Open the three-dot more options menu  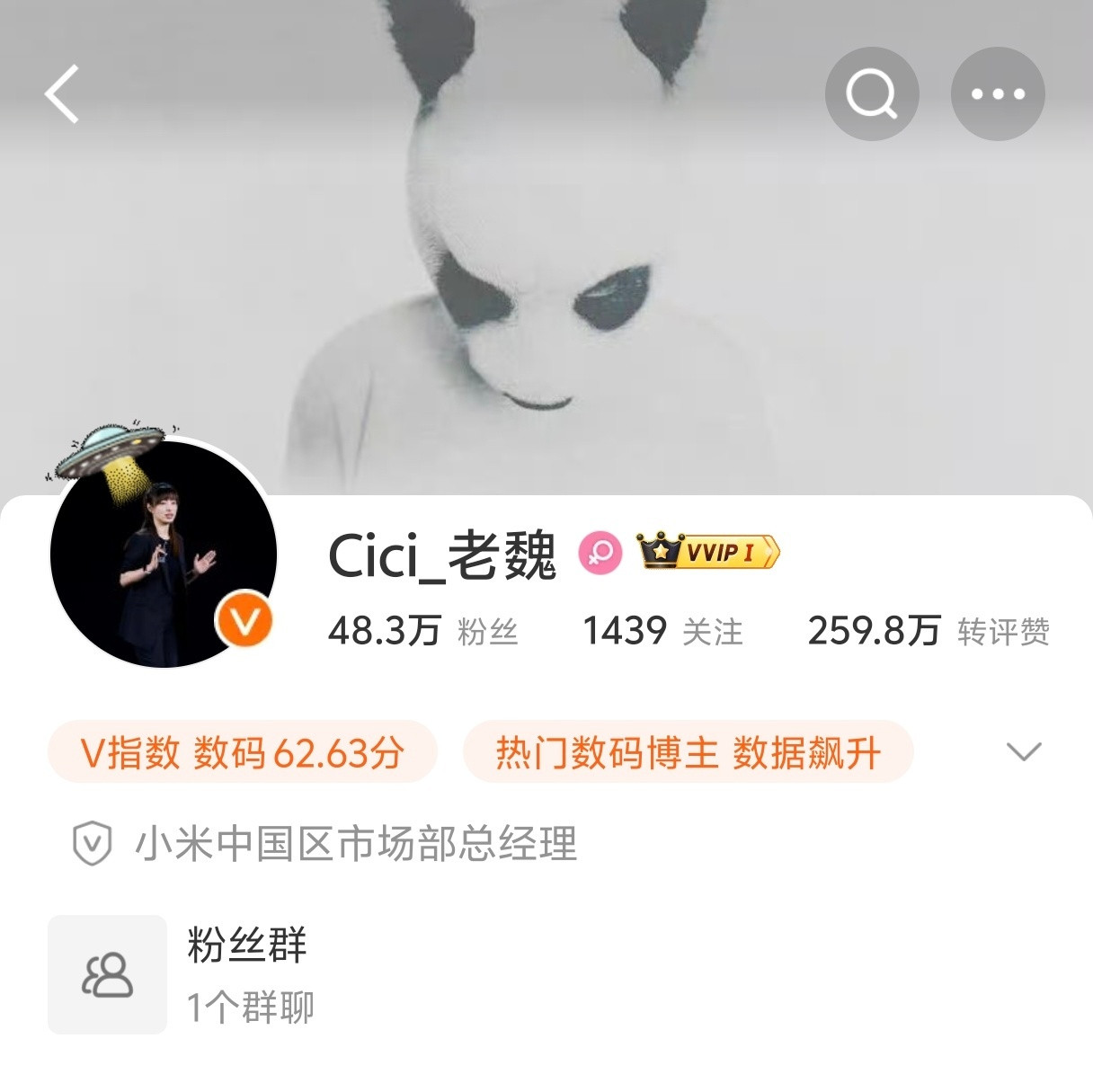coord(998,93)
